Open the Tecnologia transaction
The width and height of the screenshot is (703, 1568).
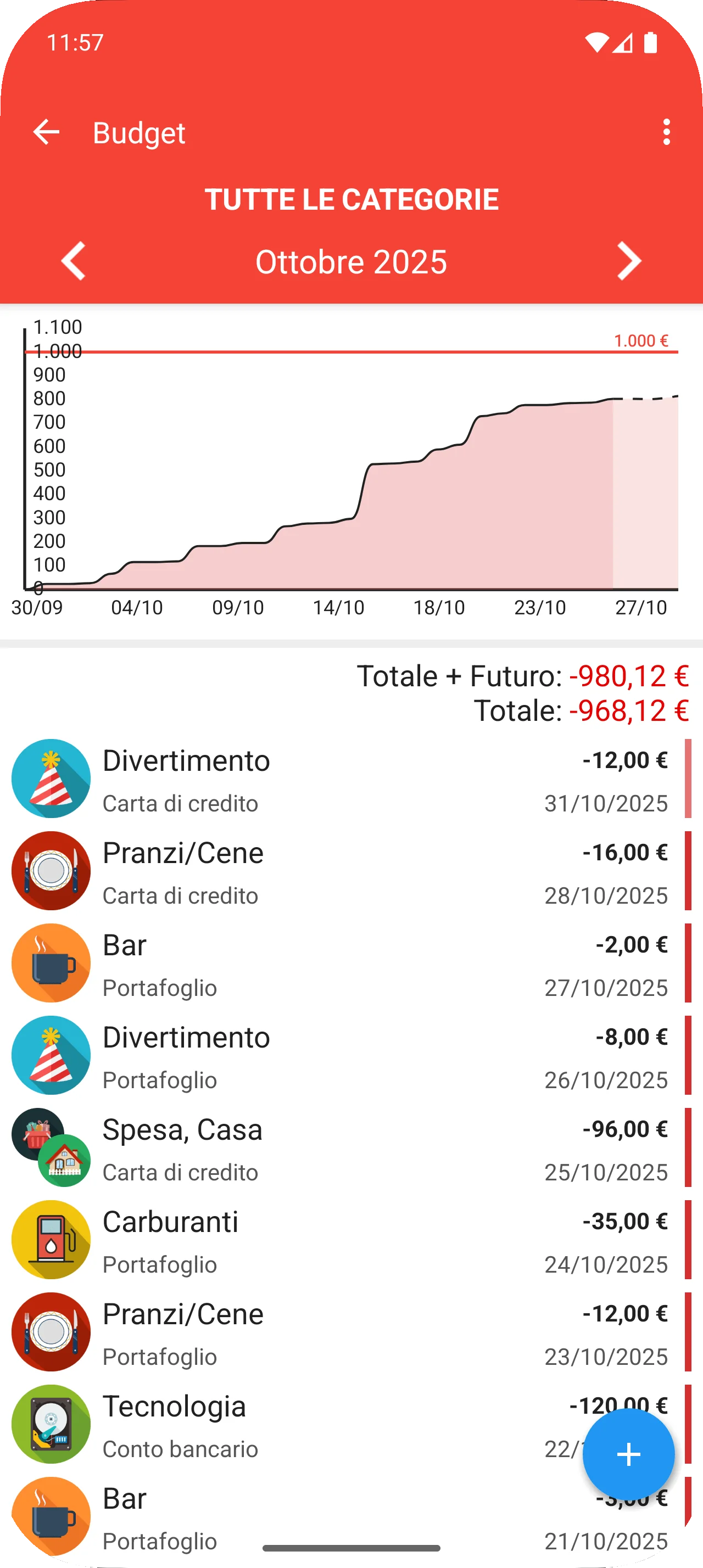pyautogui.click(x=304, y=1424)
